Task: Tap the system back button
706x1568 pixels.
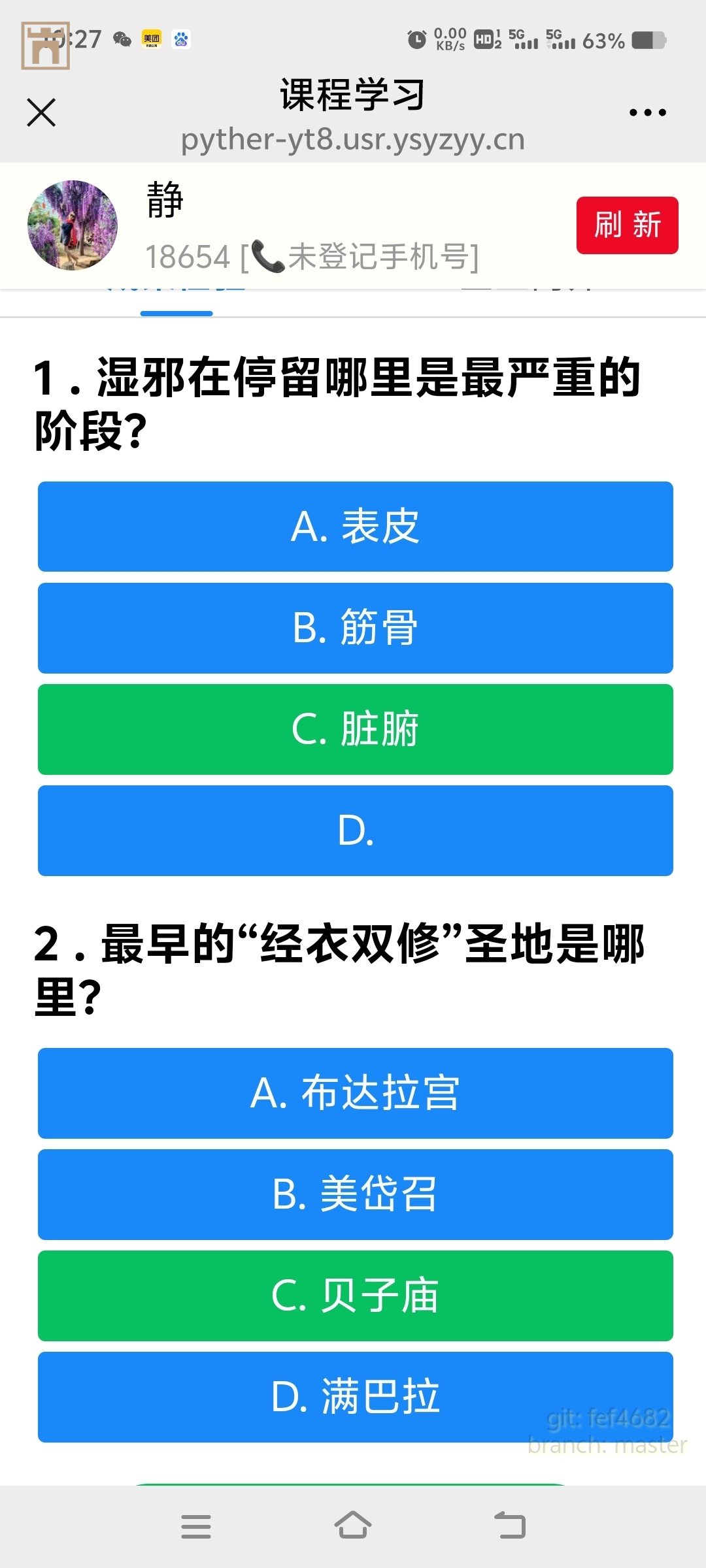Action: 510,1526
